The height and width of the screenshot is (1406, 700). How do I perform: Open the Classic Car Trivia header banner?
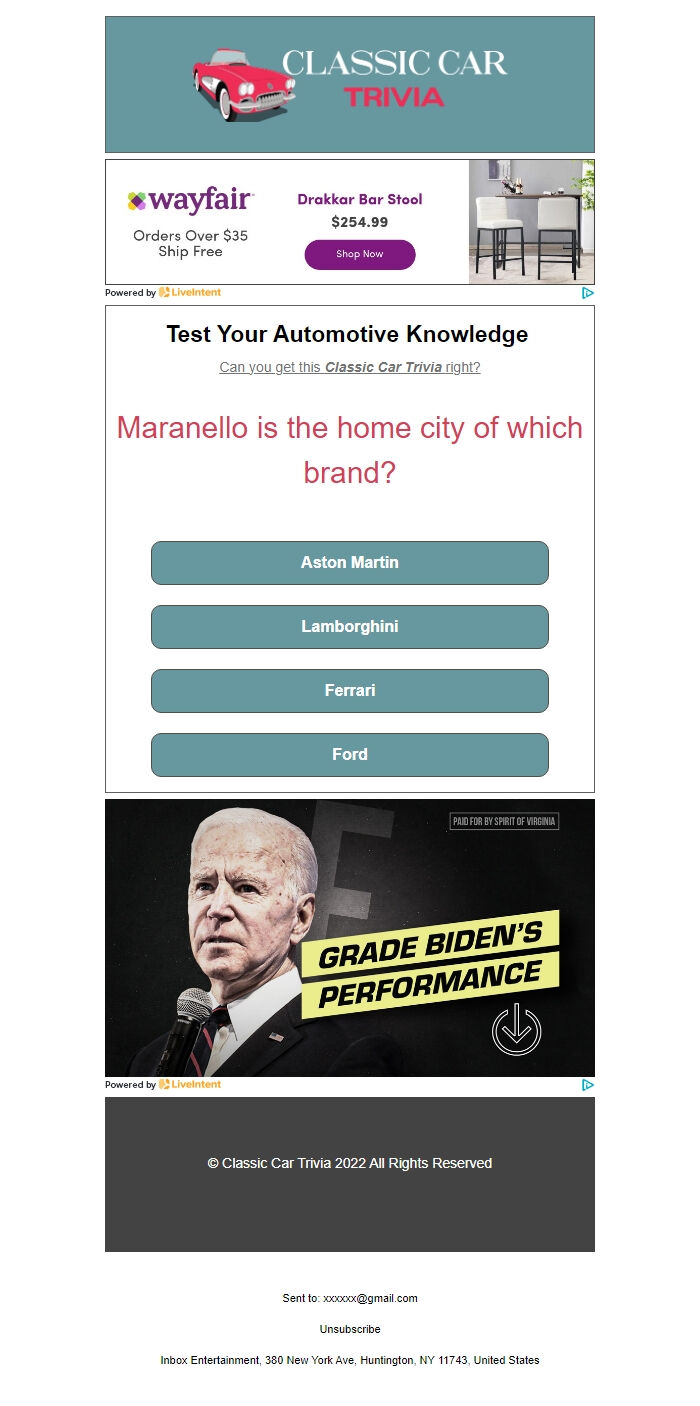(x=349, y=85)
